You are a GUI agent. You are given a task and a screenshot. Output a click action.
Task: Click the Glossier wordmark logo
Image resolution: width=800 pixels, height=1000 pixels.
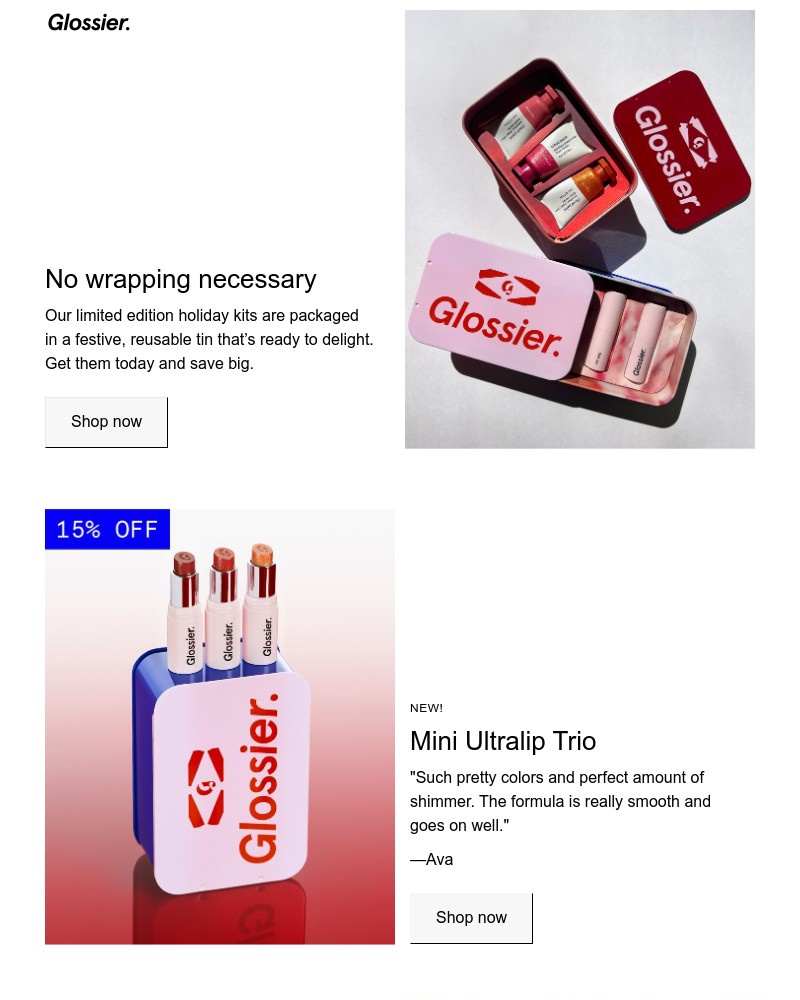(x=88, y=22)
